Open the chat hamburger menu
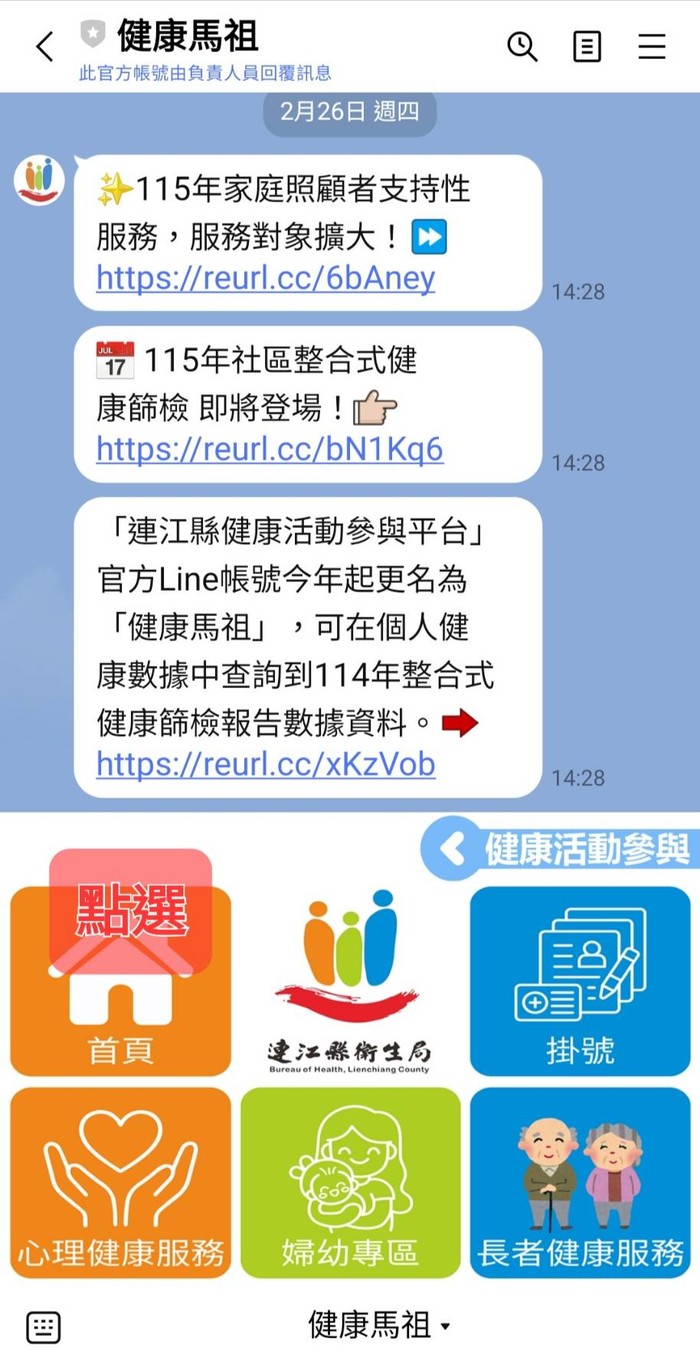700x1372 pixels. pyautogui.click(x=652, y=46)
